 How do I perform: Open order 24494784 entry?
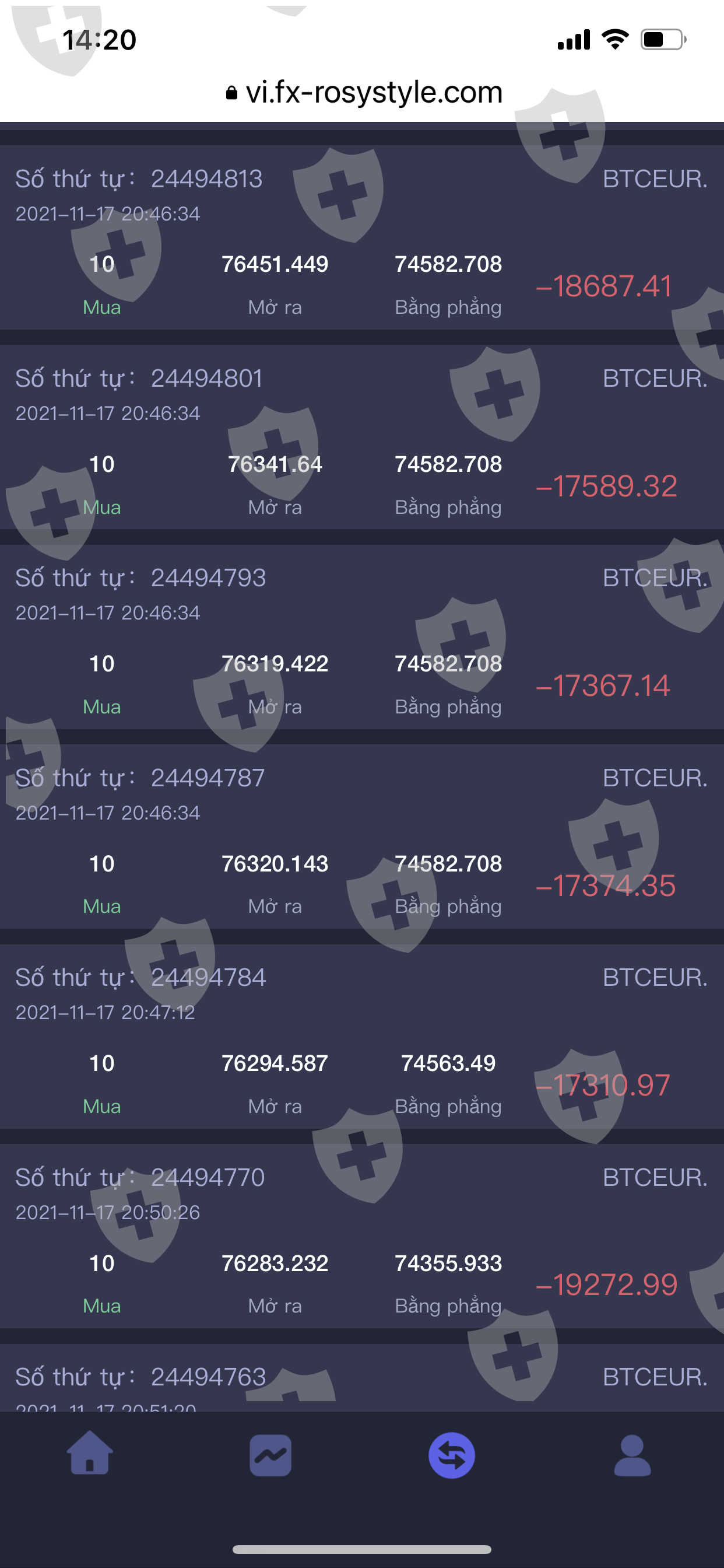[x=362, y=1036]
